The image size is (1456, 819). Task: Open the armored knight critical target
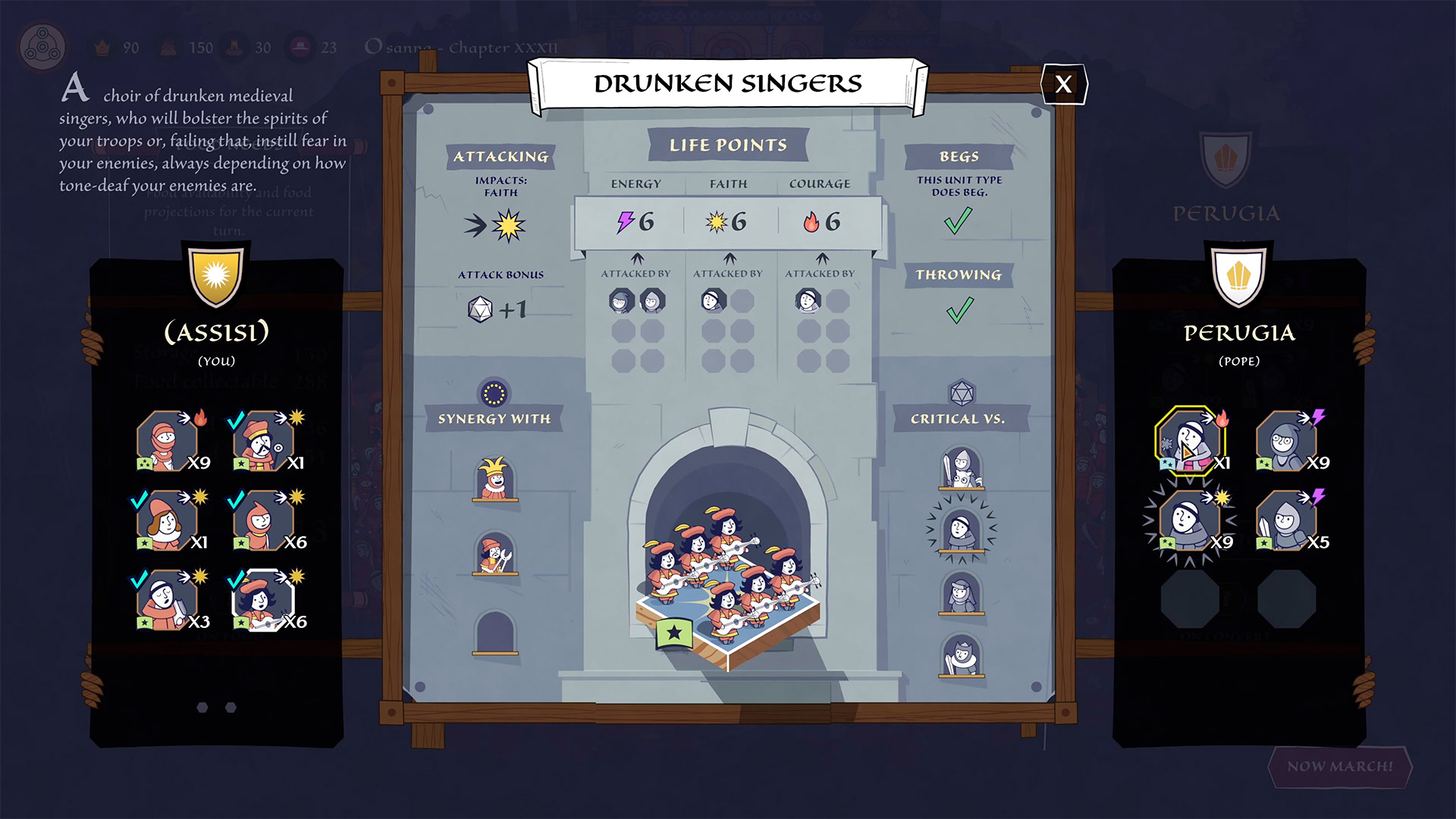(962, 469)
